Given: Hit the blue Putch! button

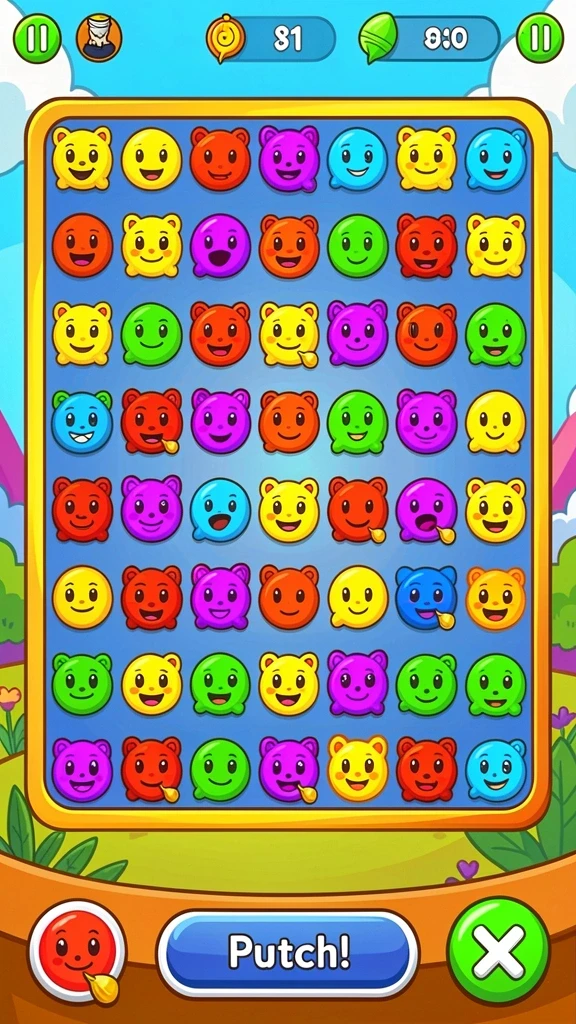Looking at the screenshot, I should 288,953.
